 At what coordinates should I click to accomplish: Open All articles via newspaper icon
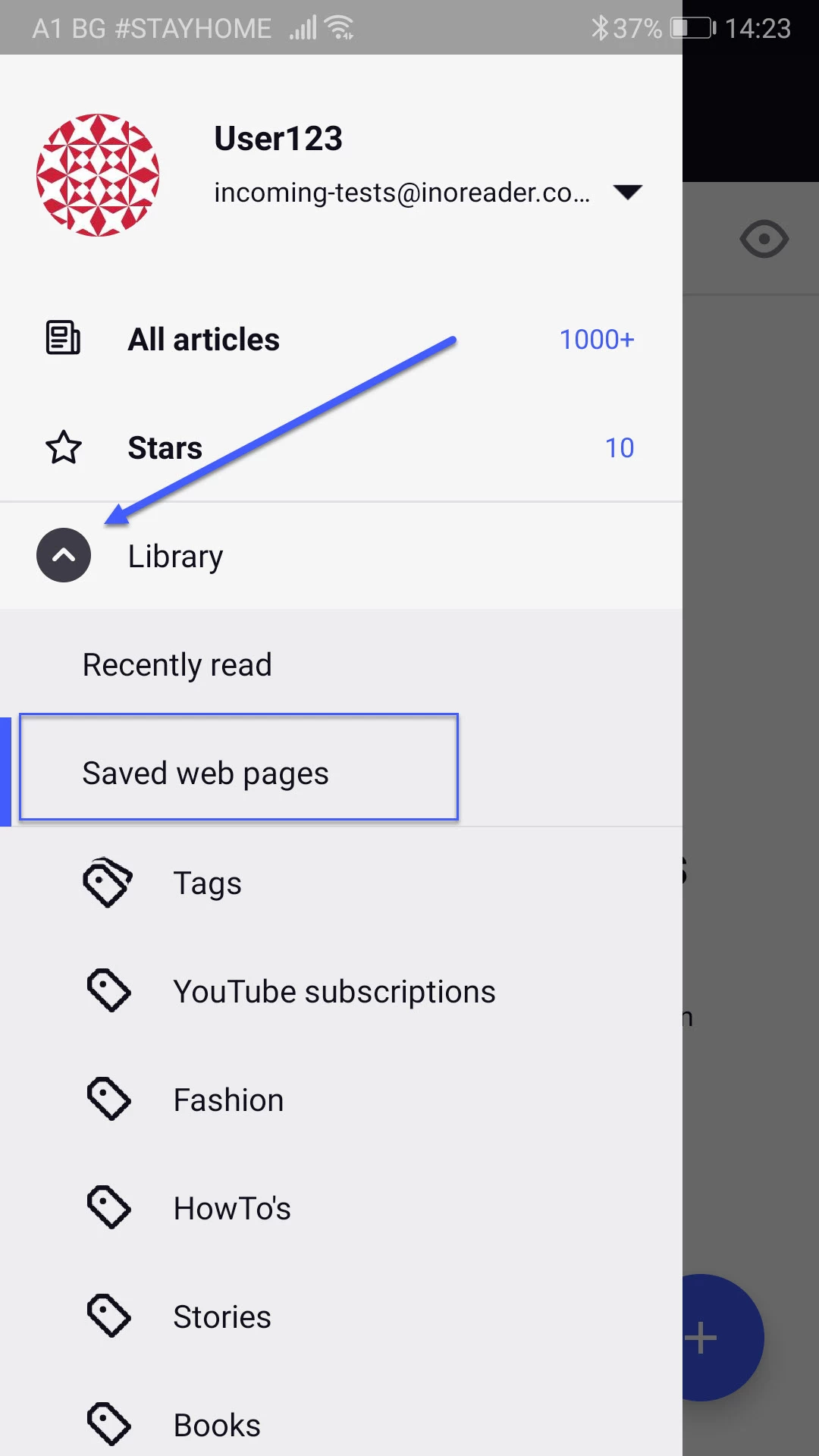(x=63, y=339)
